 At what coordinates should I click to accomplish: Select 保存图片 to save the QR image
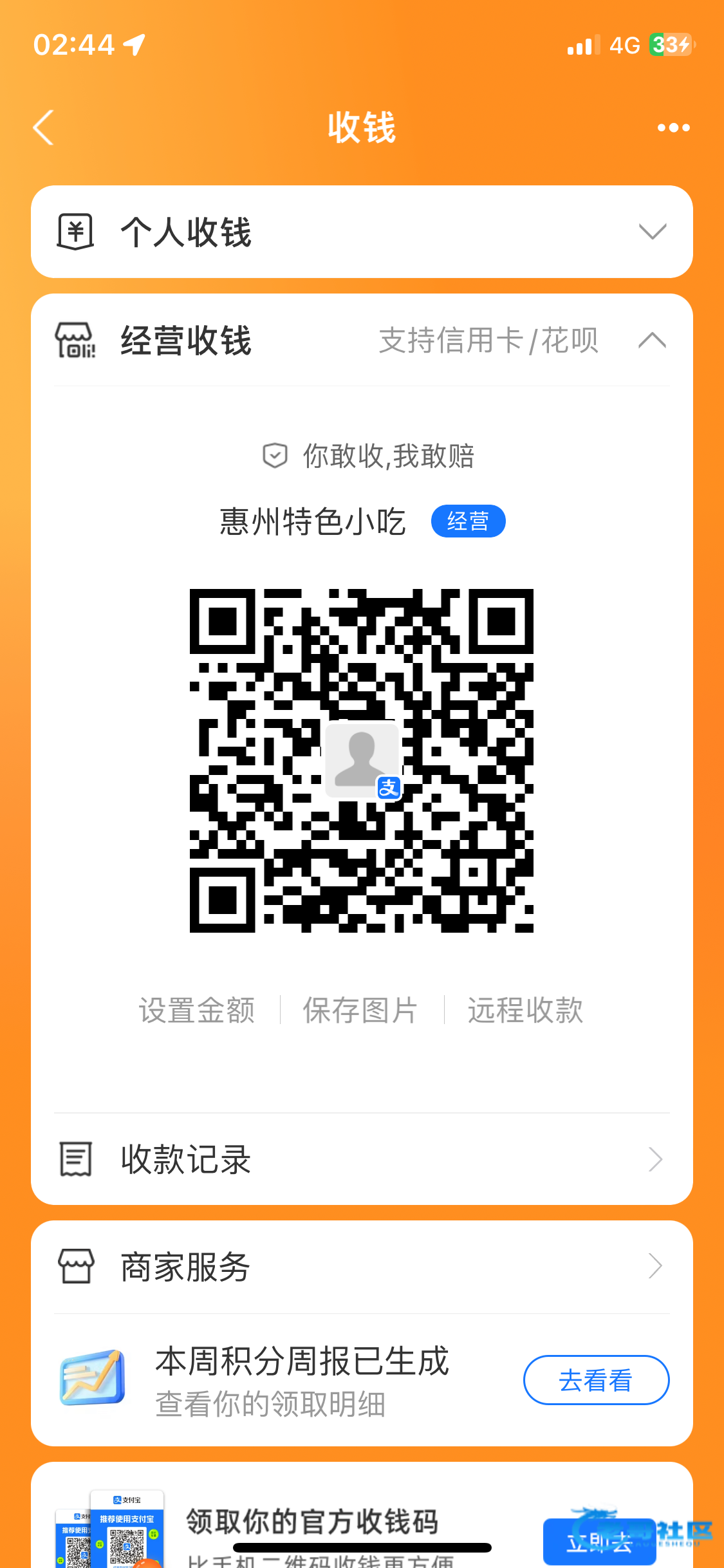(x=360, y=1010)
